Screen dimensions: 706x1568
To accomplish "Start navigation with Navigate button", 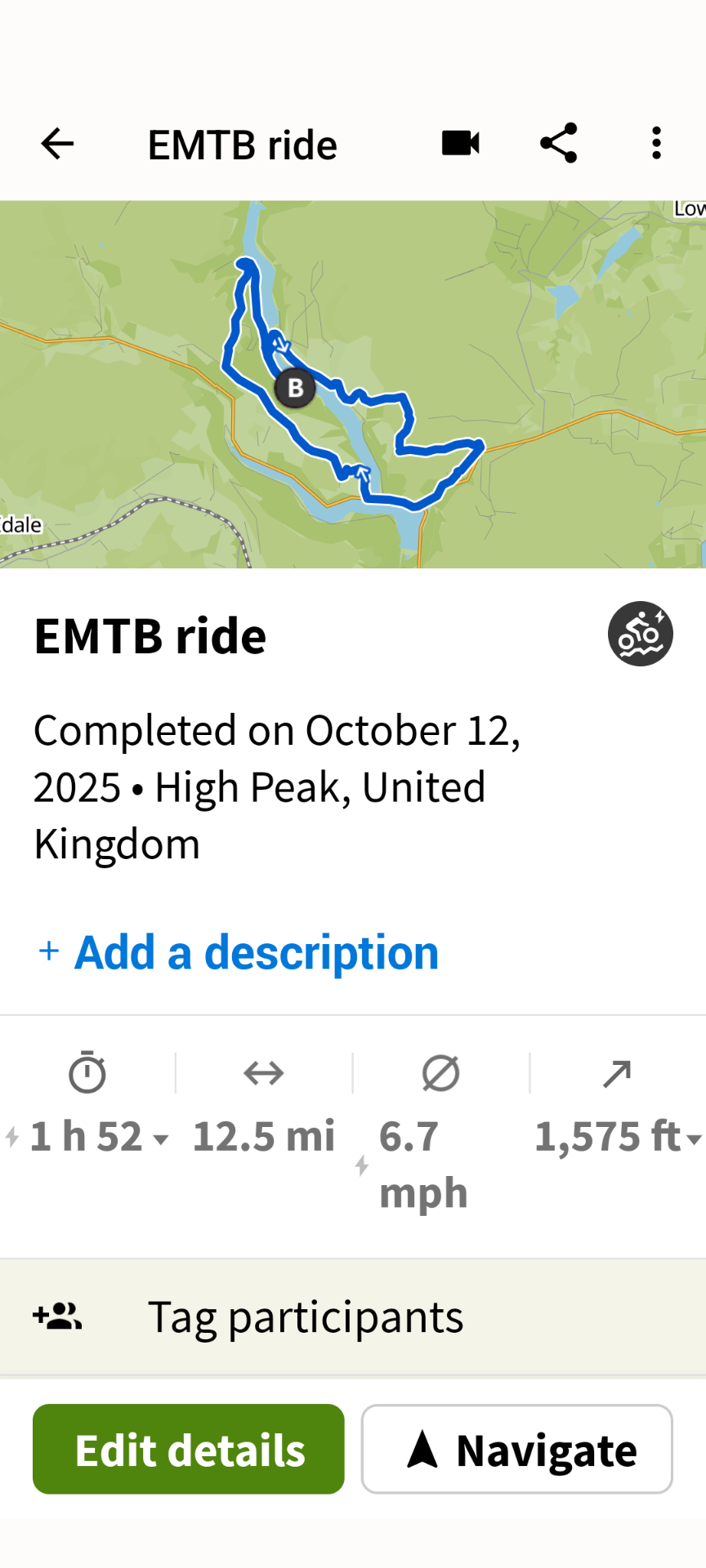I will pos(517,1449).
